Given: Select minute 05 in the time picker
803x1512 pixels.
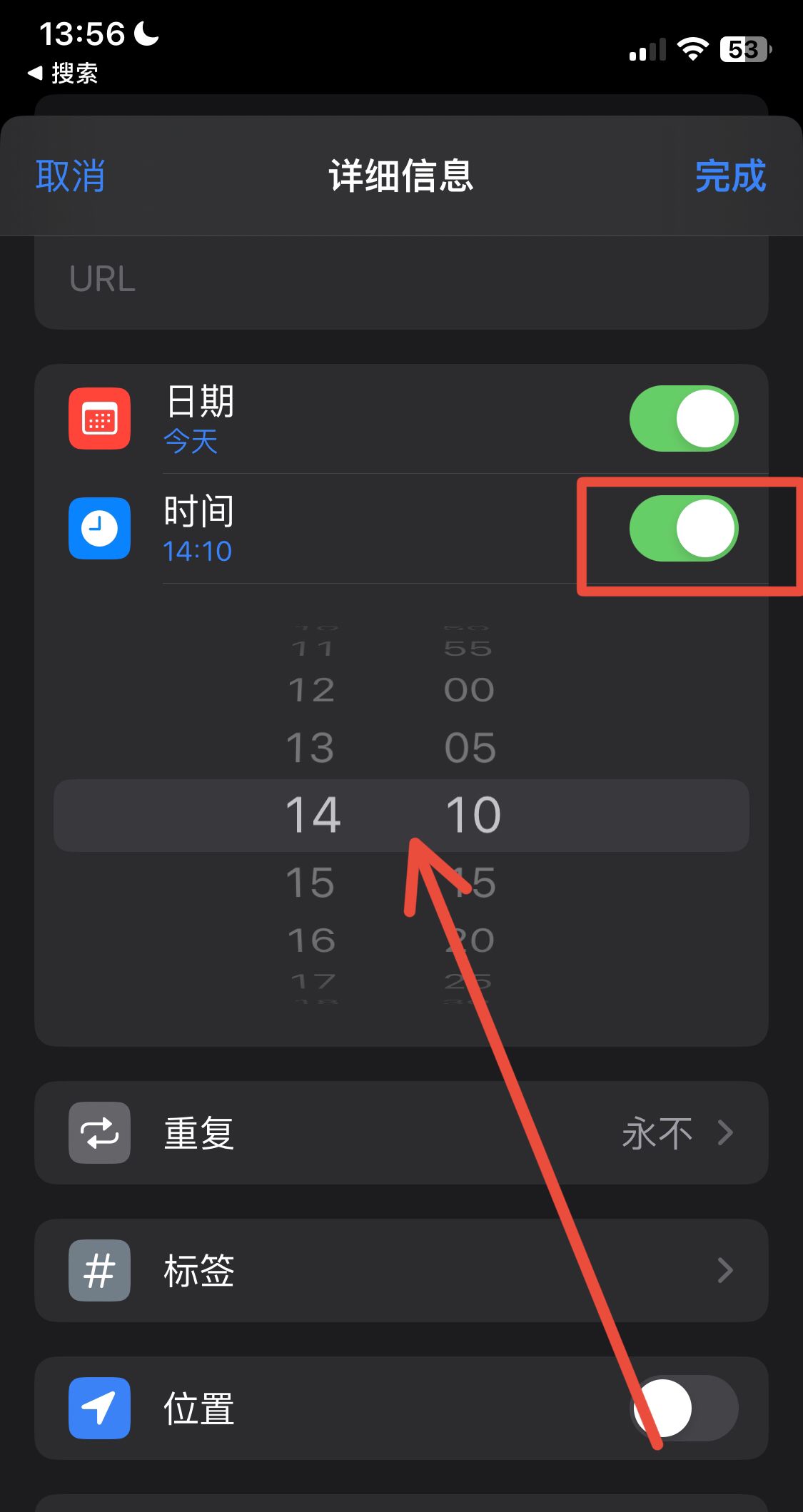Looking at the screenshot, I should tap(470, 749).
